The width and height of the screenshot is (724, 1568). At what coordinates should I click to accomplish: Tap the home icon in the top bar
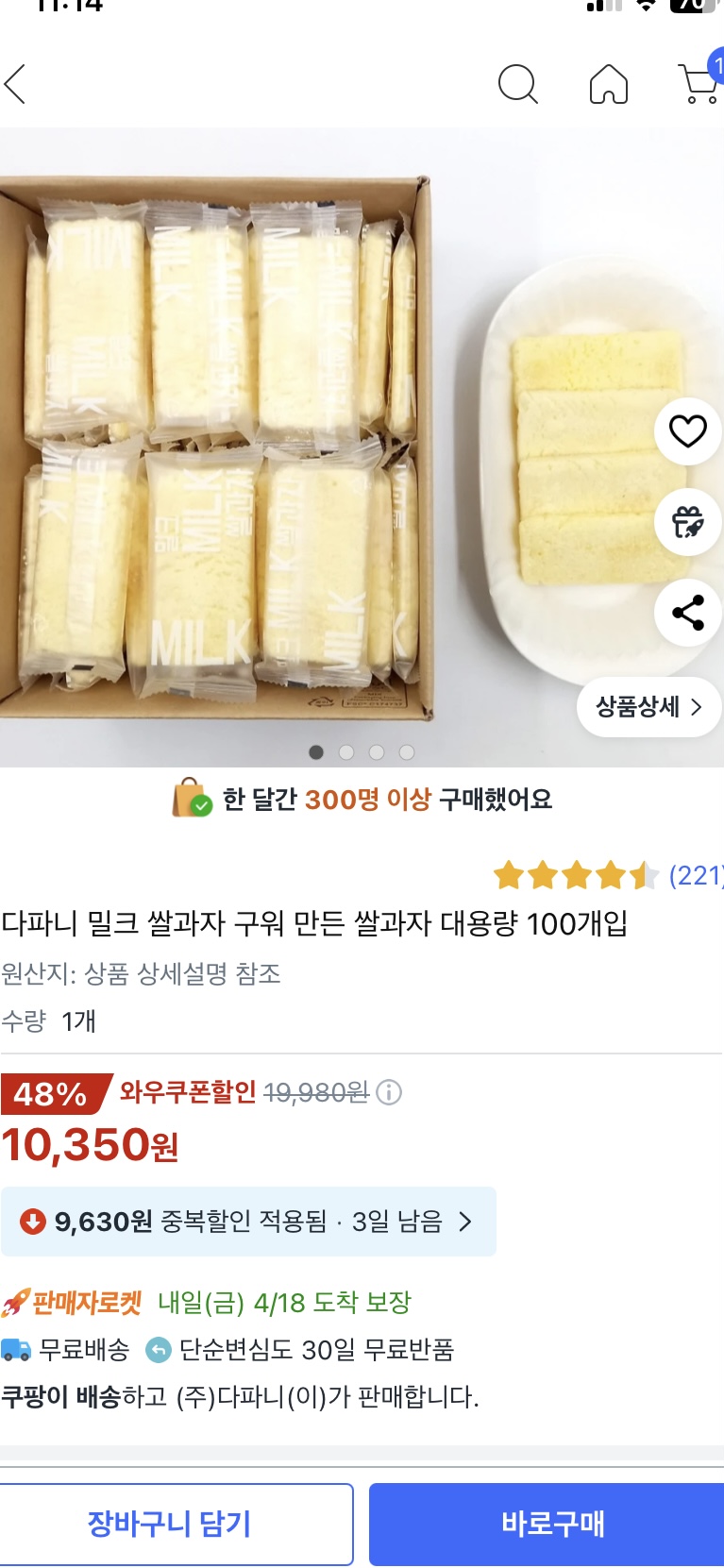[x=608, y=84]
